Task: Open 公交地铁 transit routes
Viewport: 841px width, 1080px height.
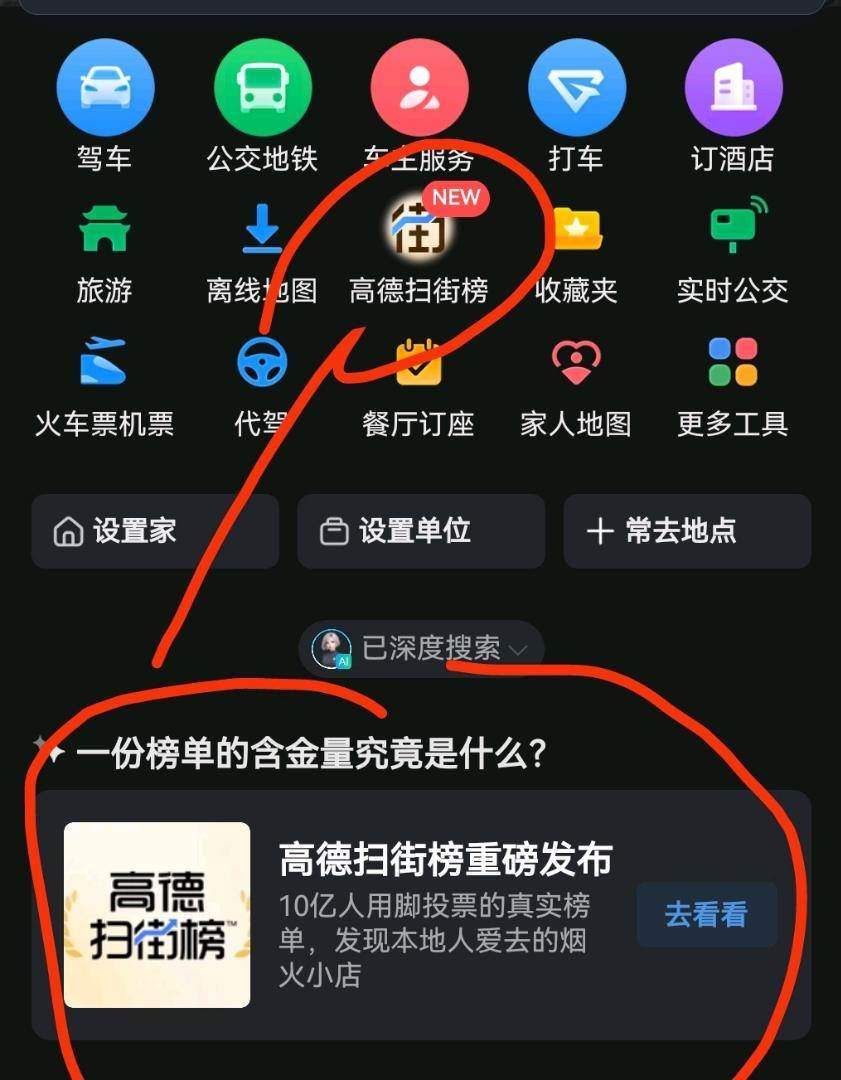Action: [x=262, y=88]
